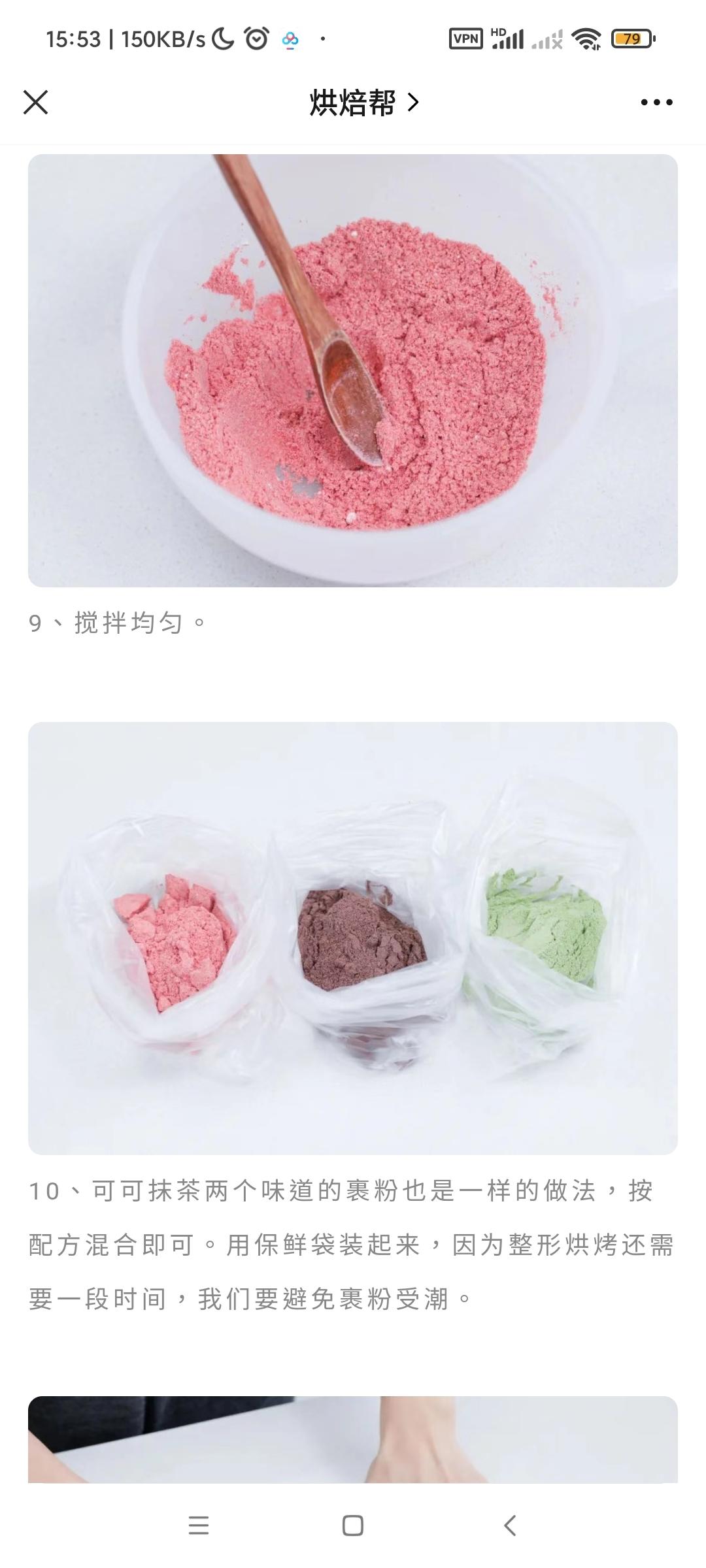Close the article page
Image resolution: width=706 pixels, height=1568 pixels.
(36, 103)
